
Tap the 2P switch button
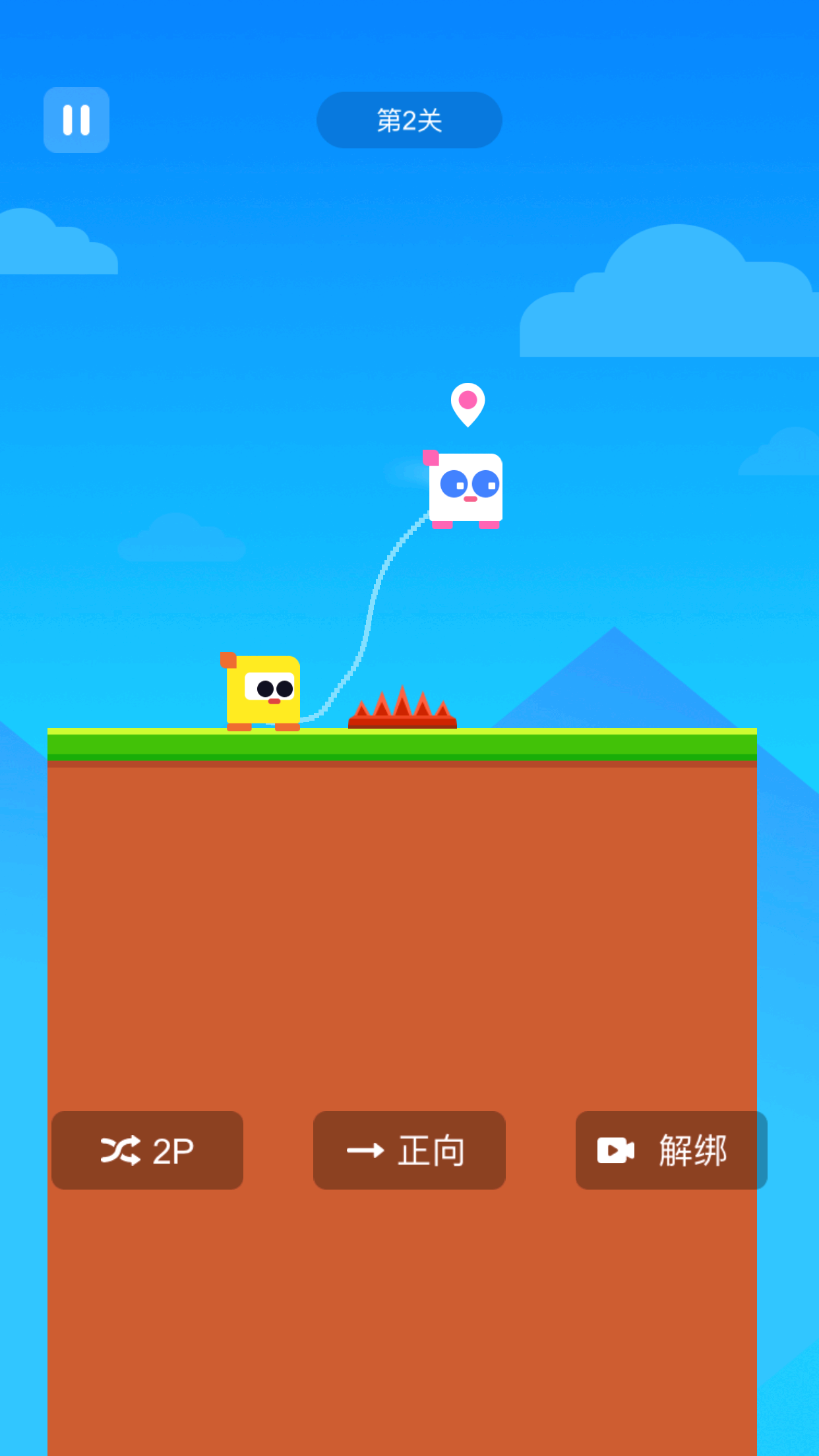(147, 1150)
